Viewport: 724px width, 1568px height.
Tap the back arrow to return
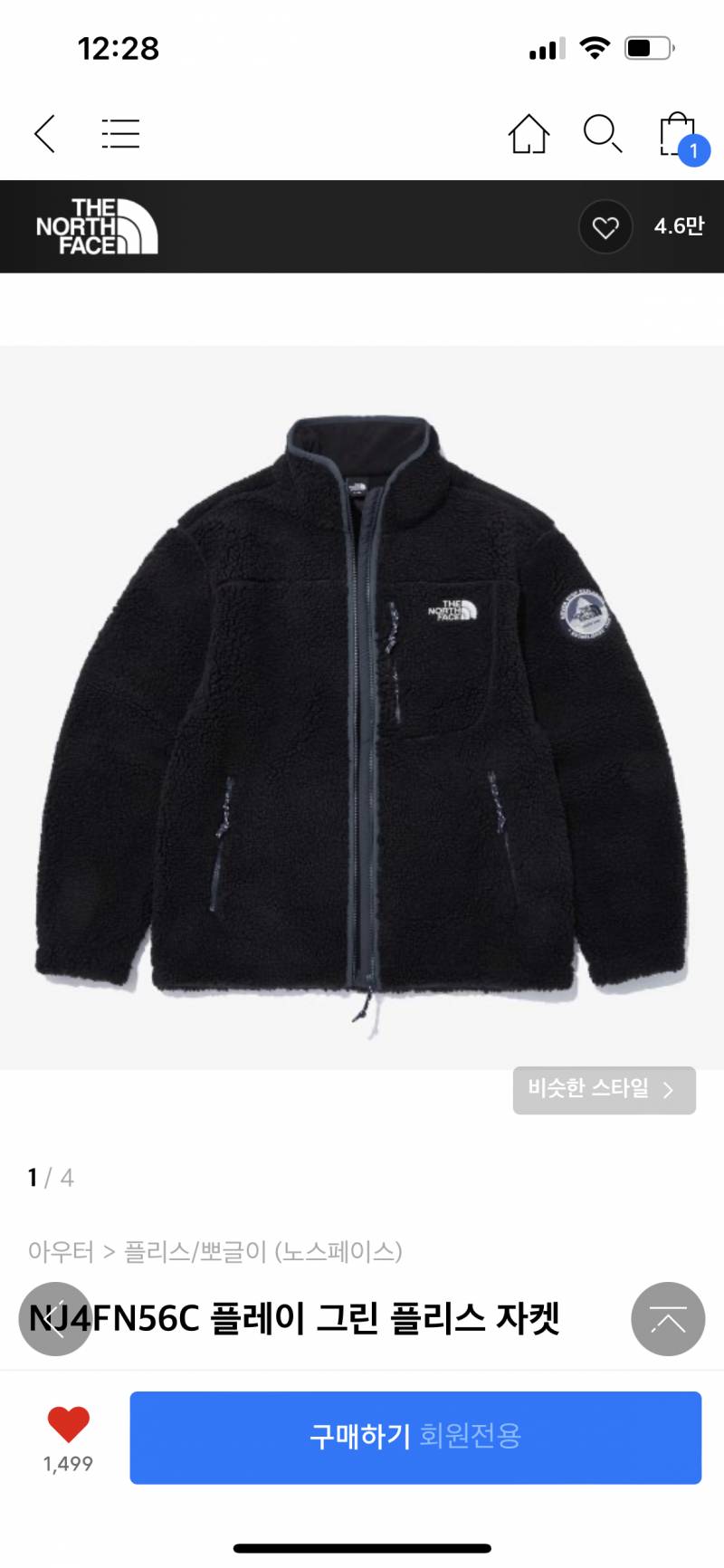45,133
